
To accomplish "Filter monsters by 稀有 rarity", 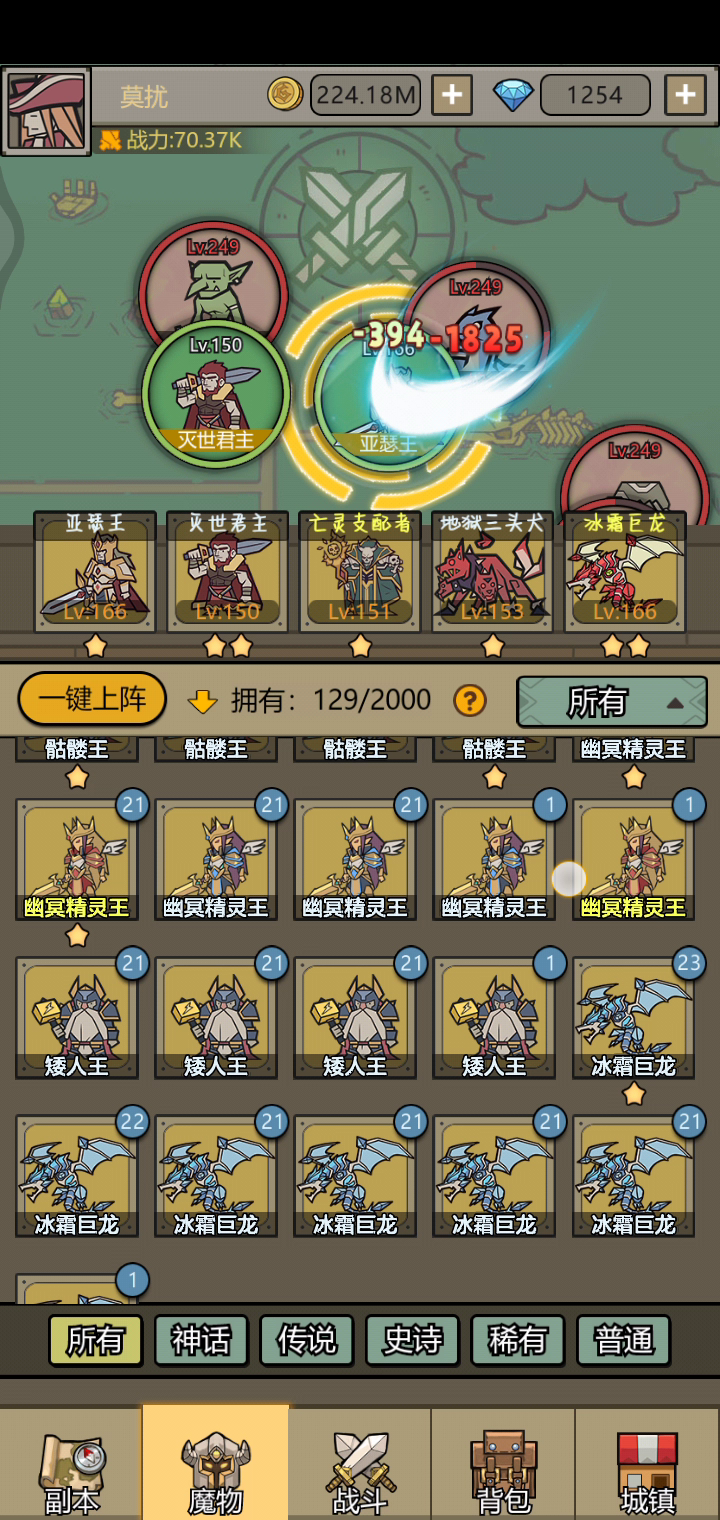I will (x=518, y=1340).
